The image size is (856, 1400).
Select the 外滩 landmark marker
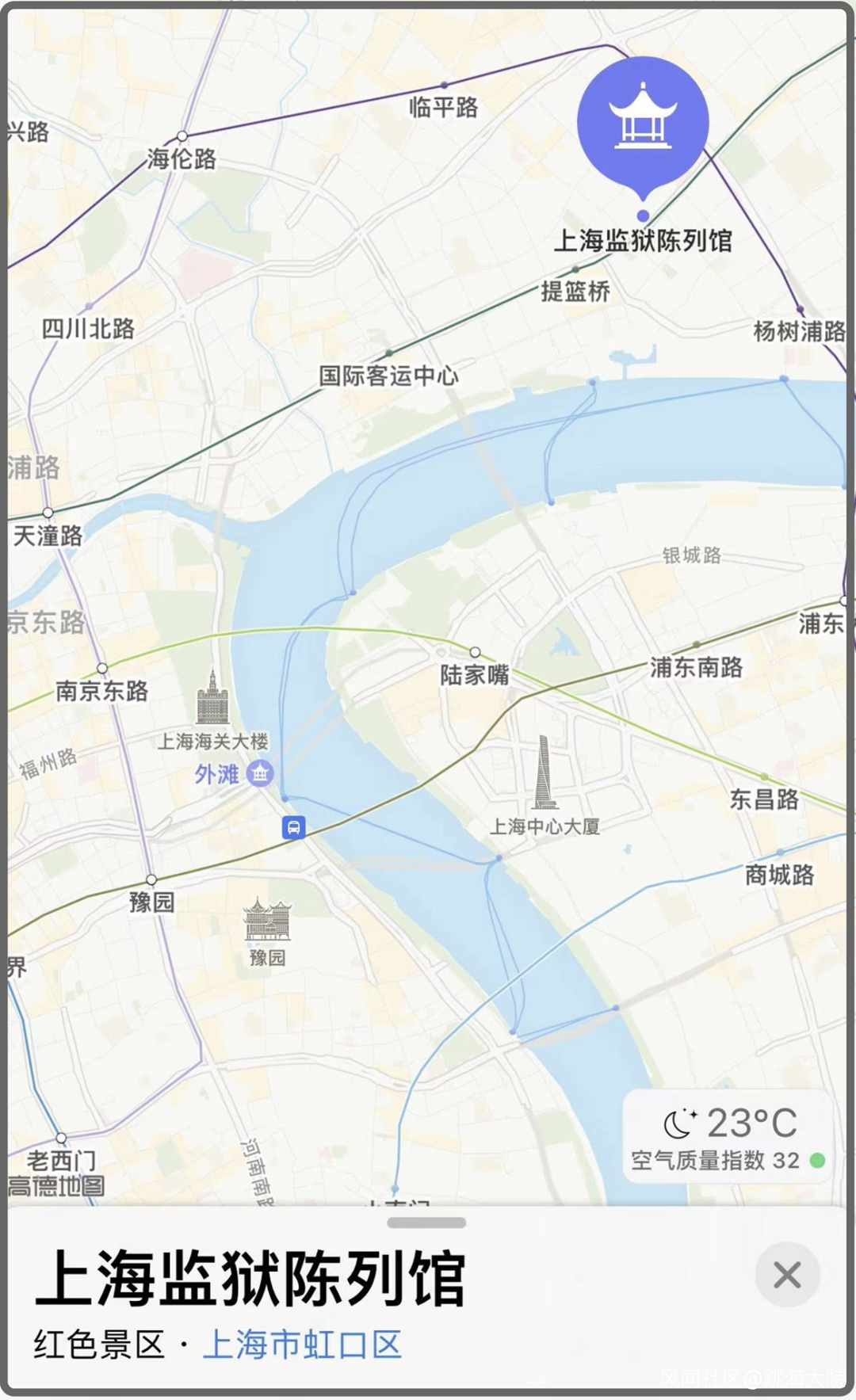coord(259,772)
